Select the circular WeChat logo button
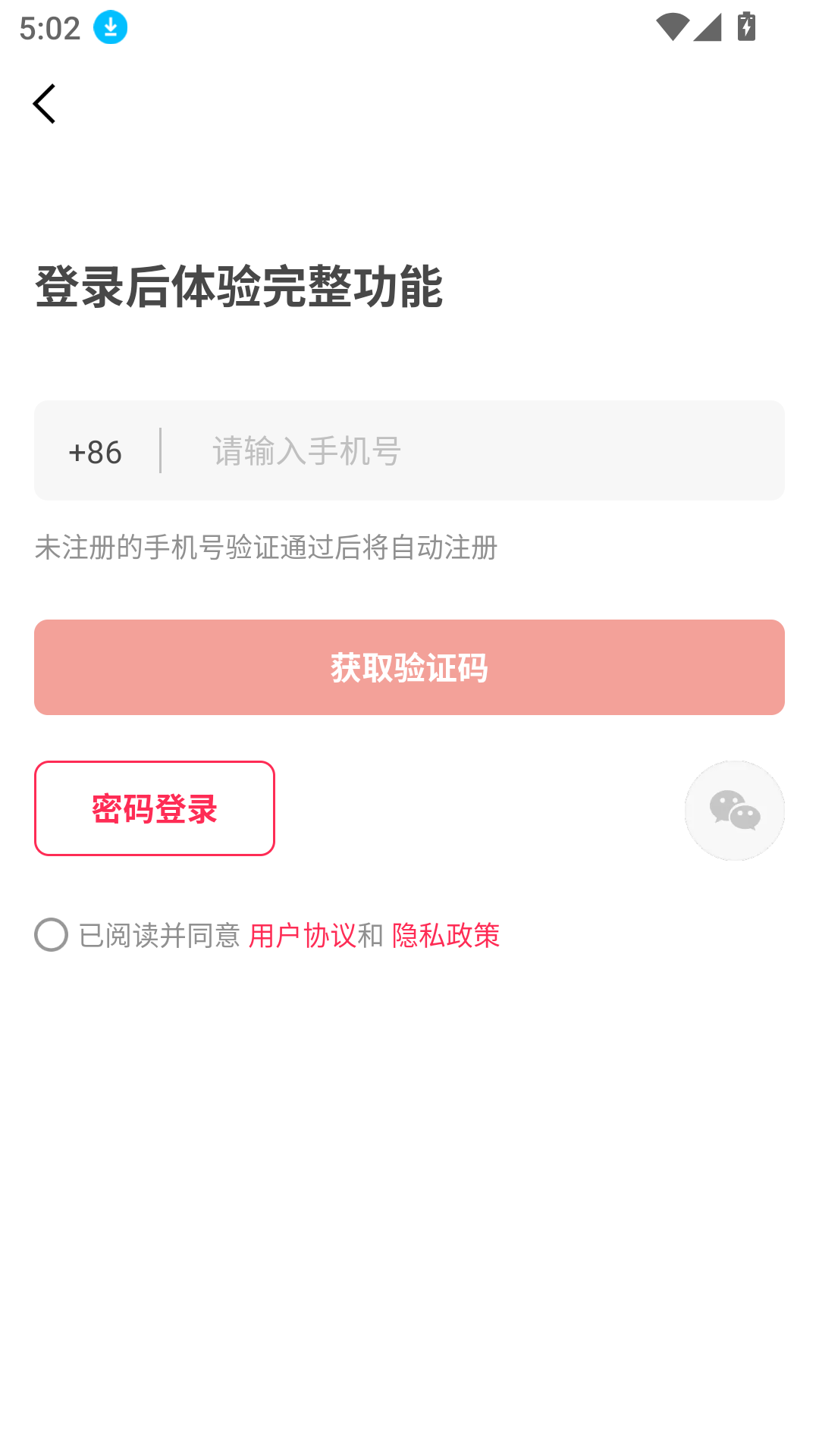Viewport: 819px width, 1456px height. (733, 810)
